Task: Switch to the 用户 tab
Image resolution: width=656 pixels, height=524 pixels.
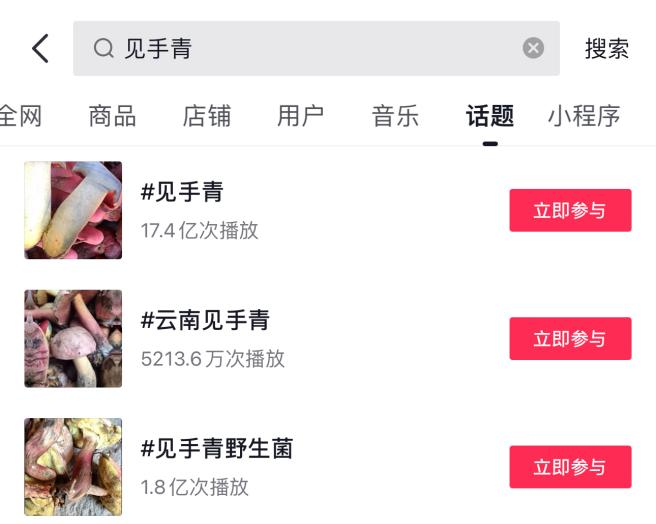Action: point(301,116)
